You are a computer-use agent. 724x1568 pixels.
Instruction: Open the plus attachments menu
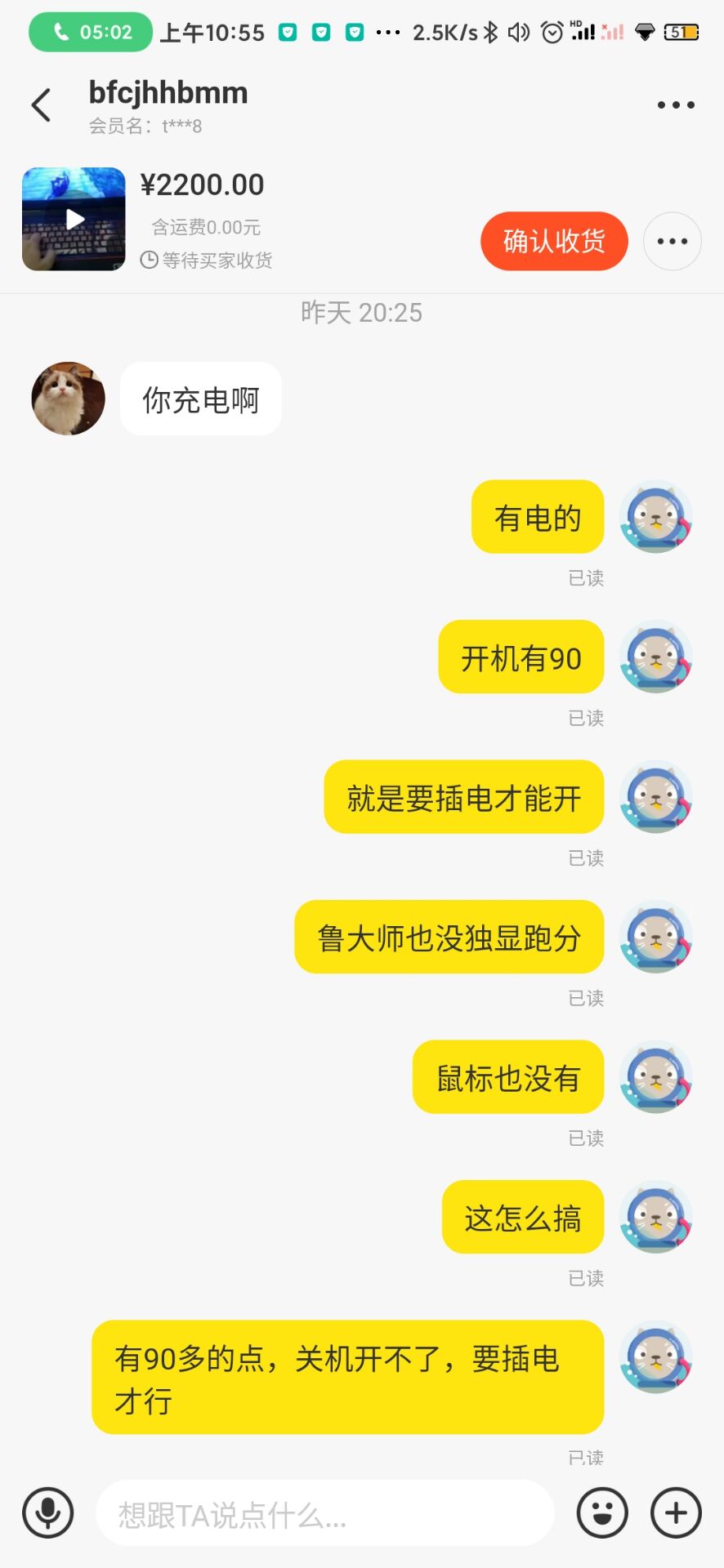(676, 1512)
